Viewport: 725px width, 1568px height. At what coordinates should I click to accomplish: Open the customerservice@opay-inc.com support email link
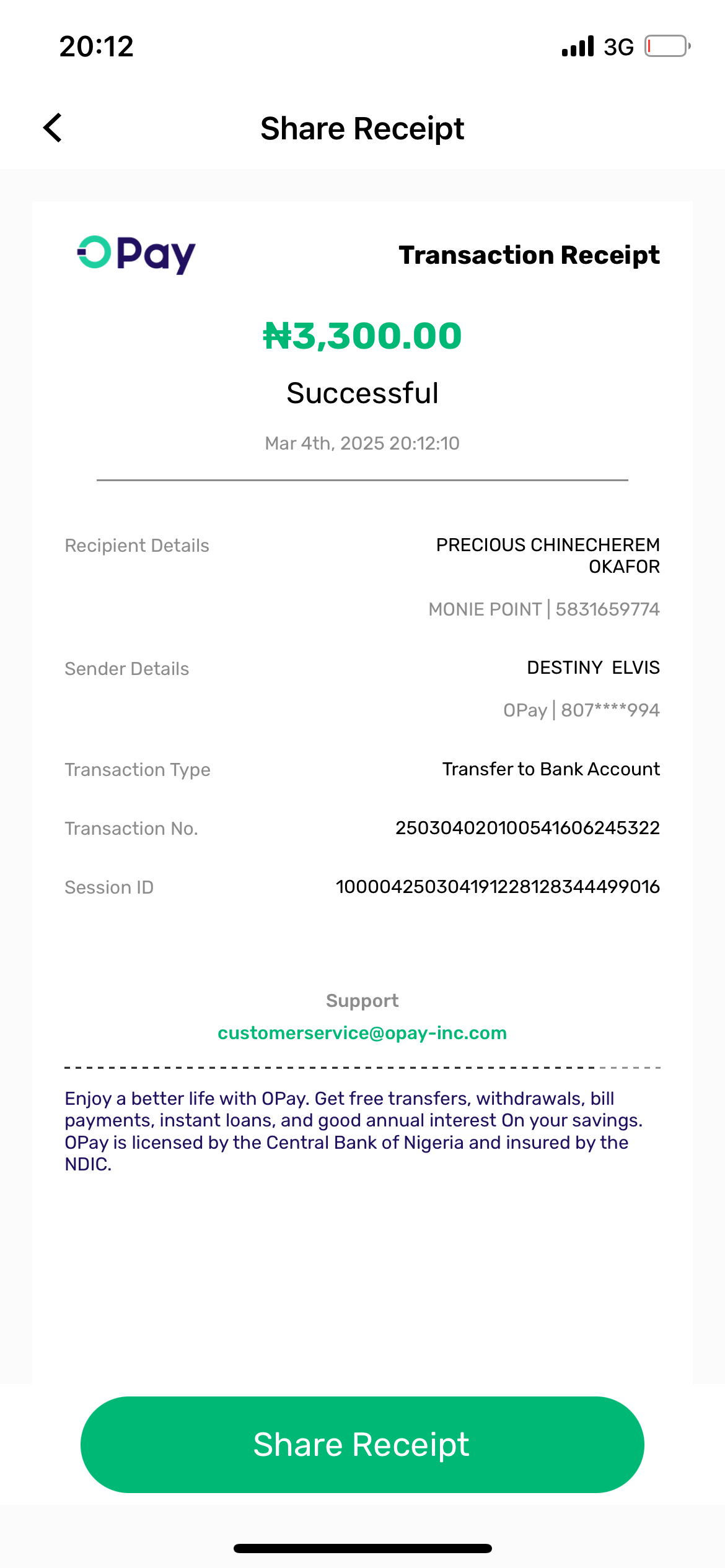[362, 1033]
